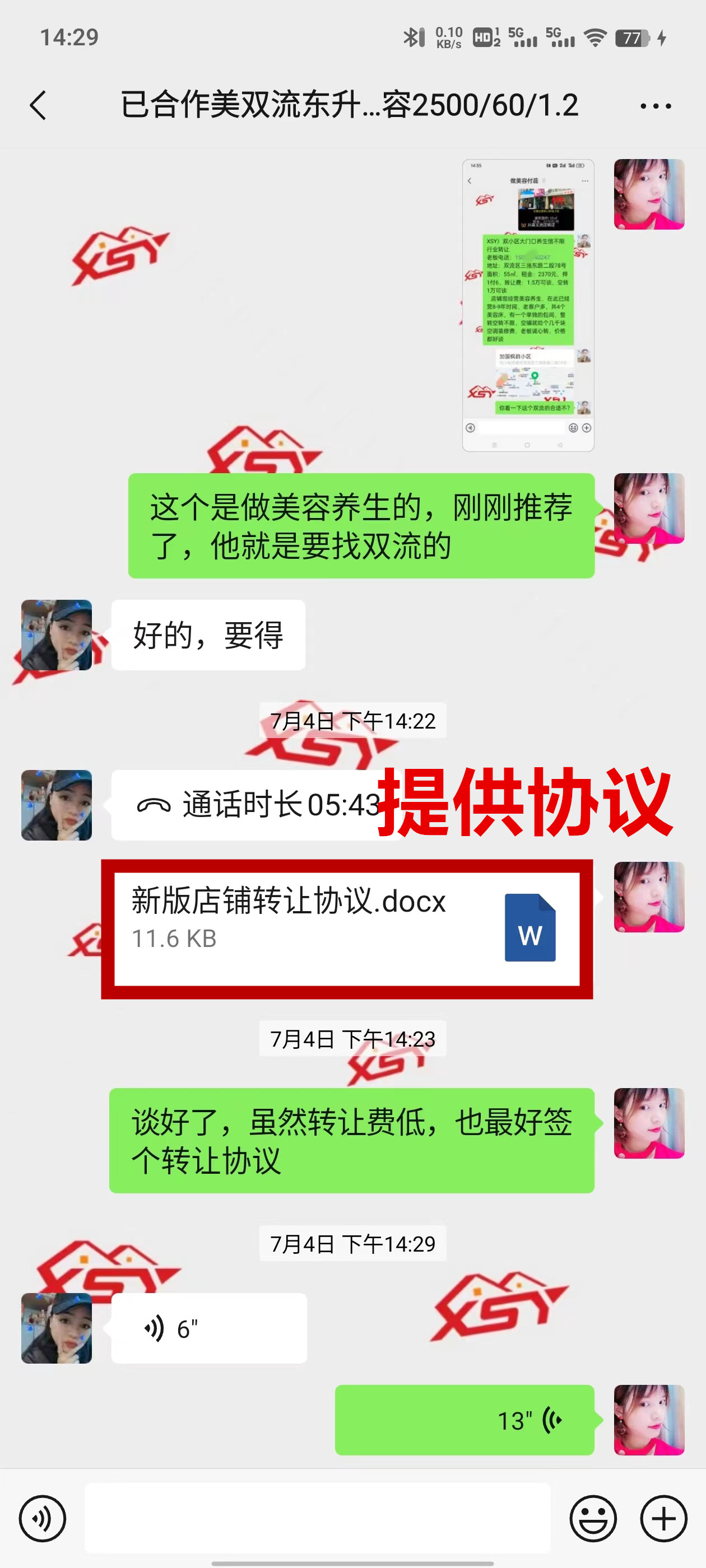This screenshot has height=1568, width=706.
Task: Open the 新版店铺转让协议.docx file
Action: pyautogui.click(x=347, y=928)
